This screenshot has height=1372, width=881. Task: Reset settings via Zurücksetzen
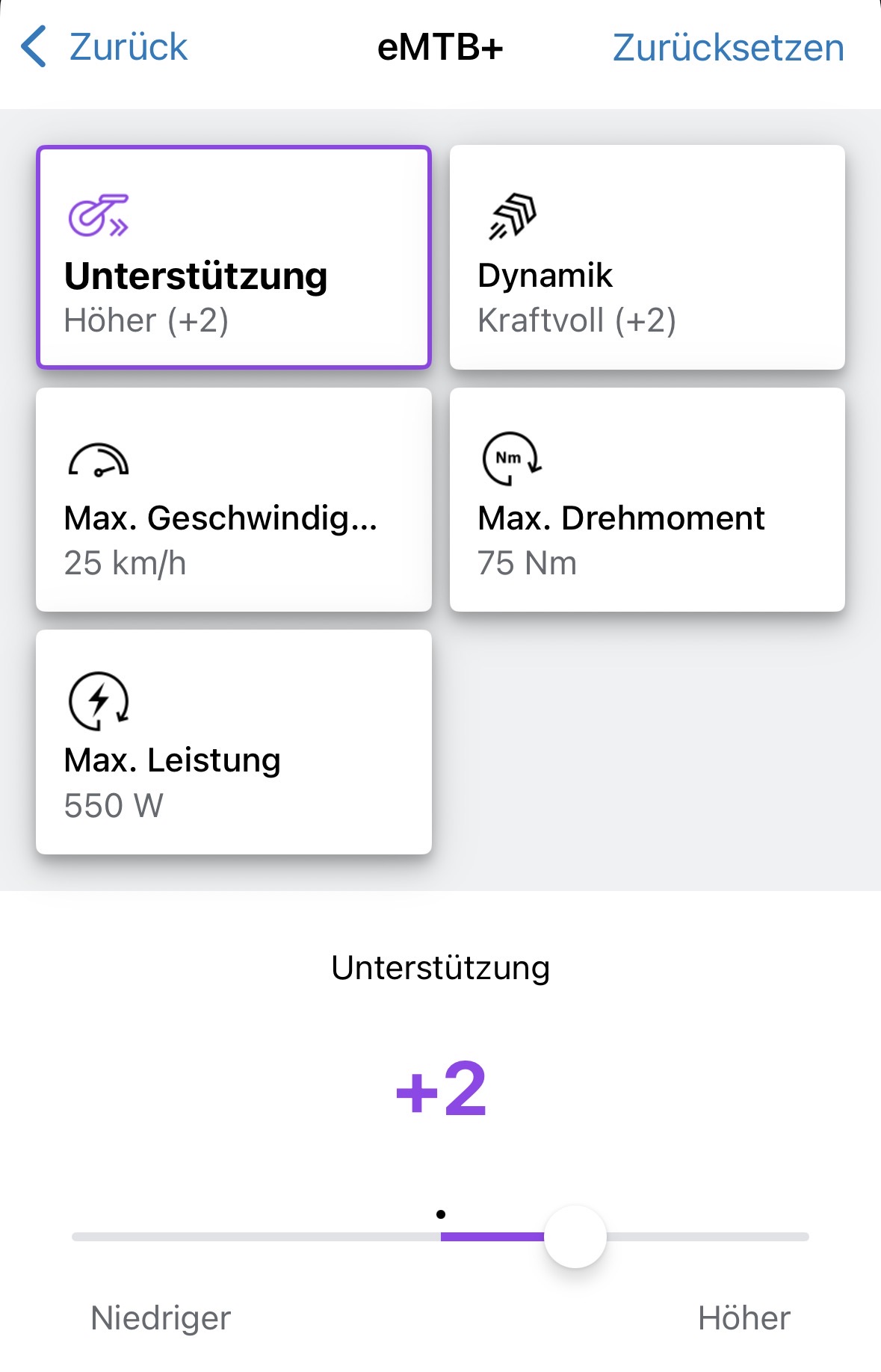pyautogui.click(x=728, y=48)
